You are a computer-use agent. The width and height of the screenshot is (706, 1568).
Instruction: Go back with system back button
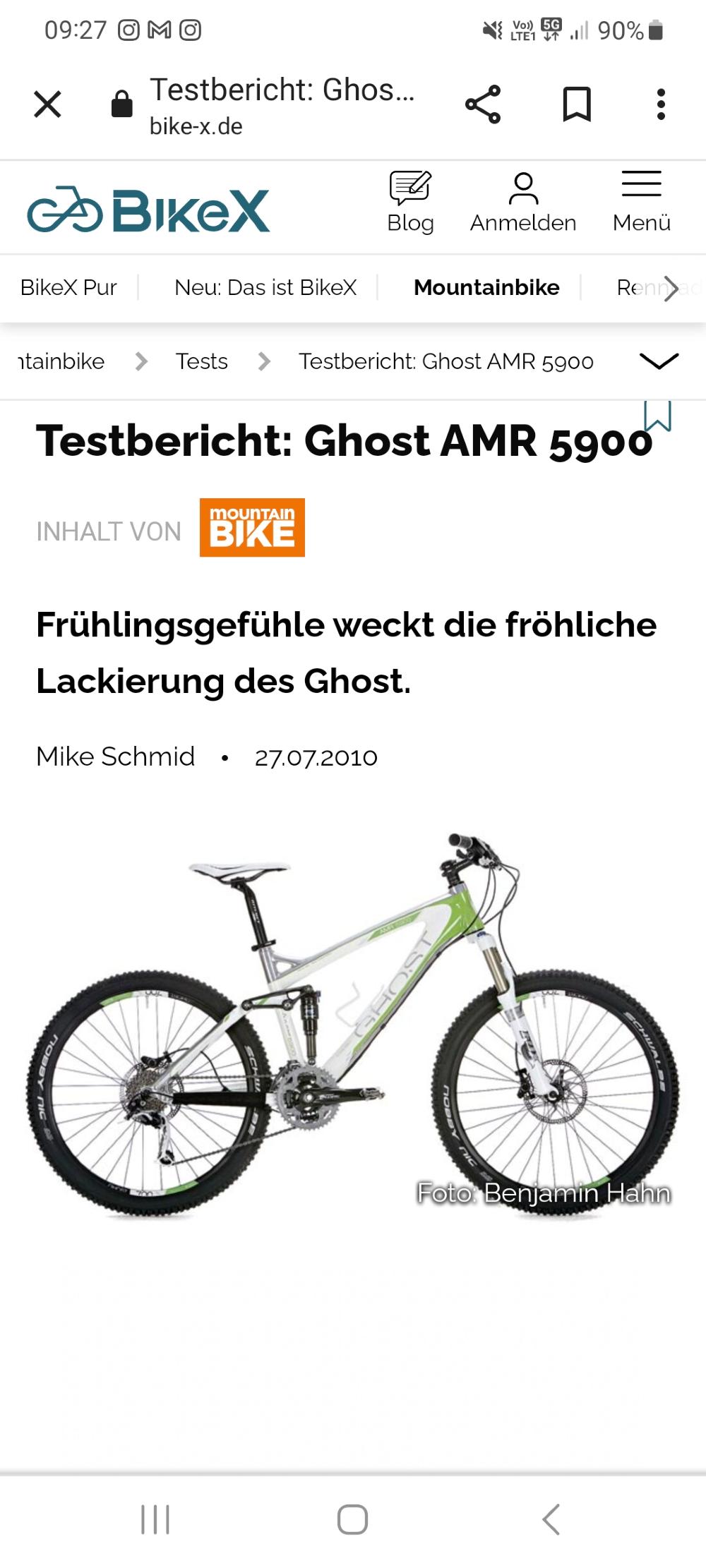pos(551,1519)
